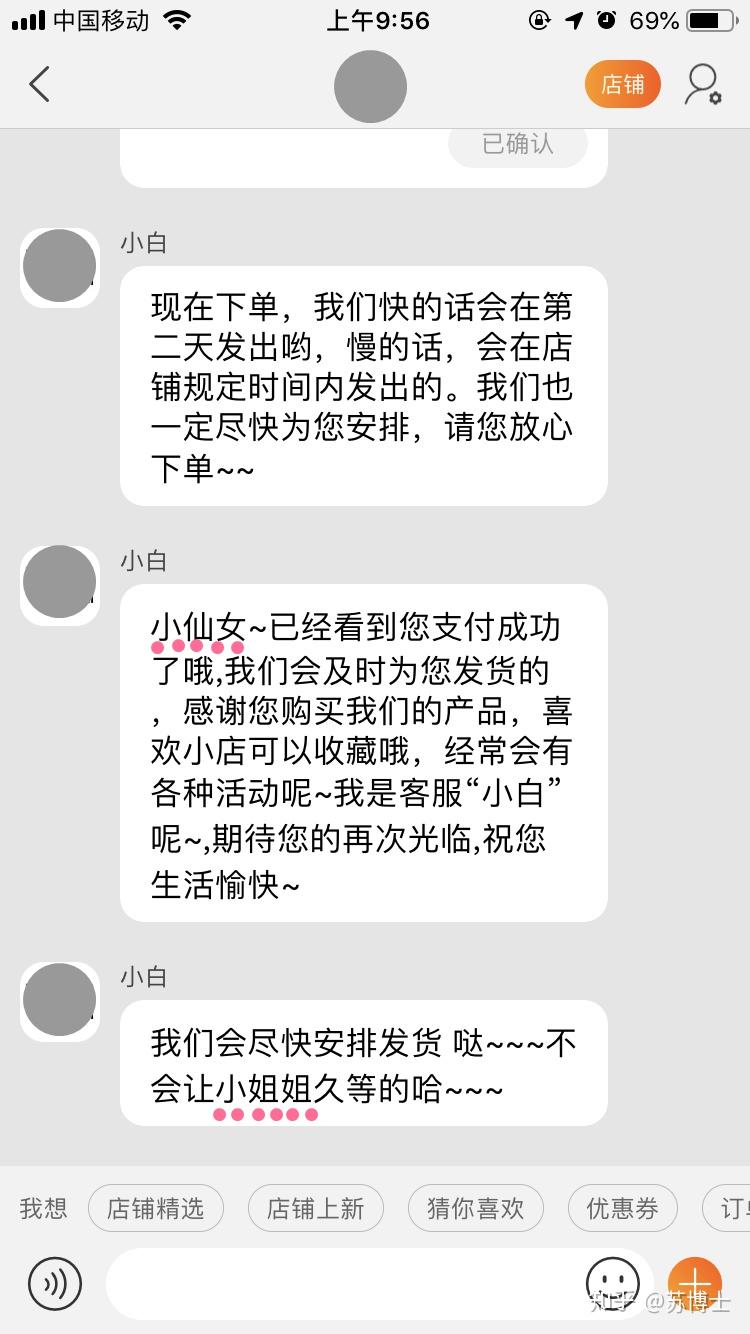Screen dimensions: 750x1334
Task: Tap the orange plus icon to add attachments
Action: click(x=695, y=1284)
